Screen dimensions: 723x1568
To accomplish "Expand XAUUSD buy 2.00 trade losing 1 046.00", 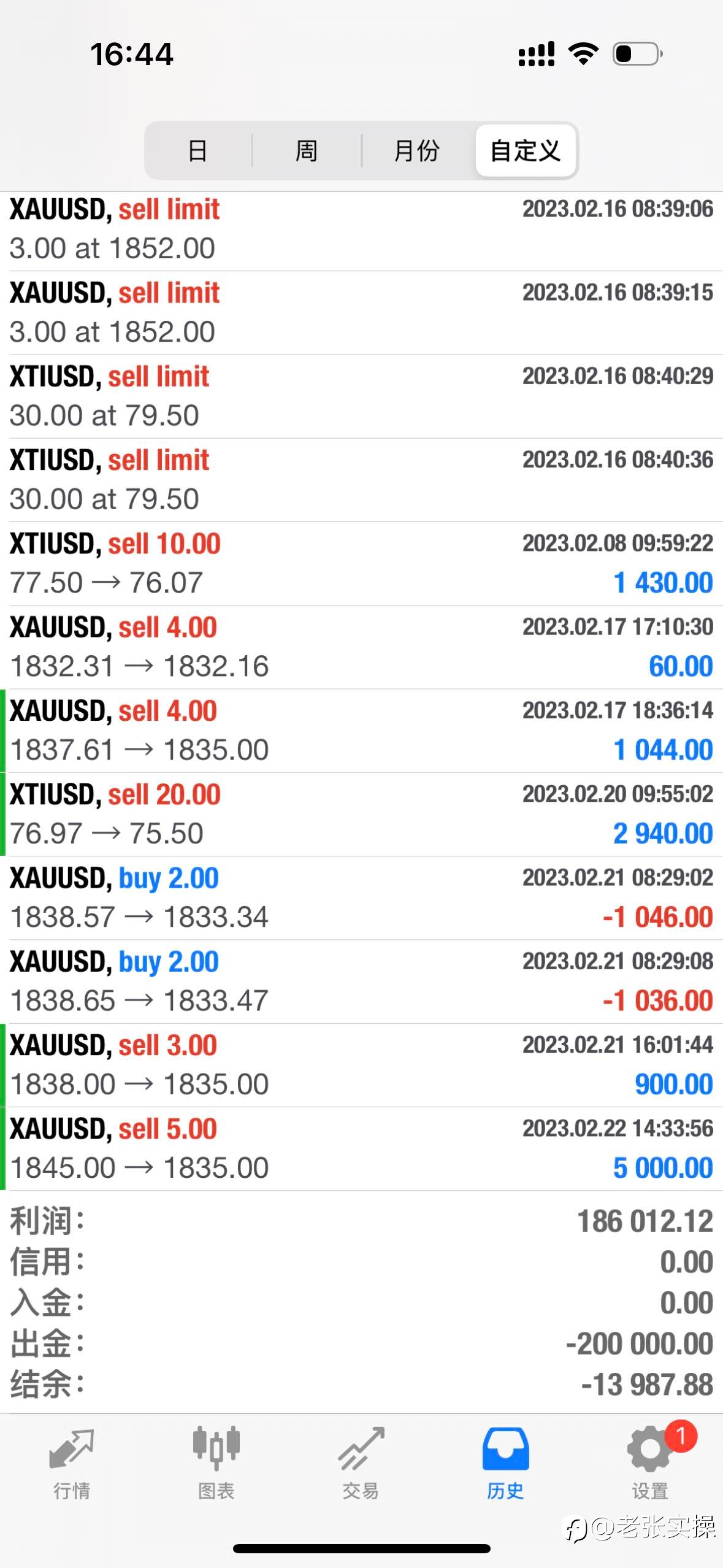I will coord(361,898).
